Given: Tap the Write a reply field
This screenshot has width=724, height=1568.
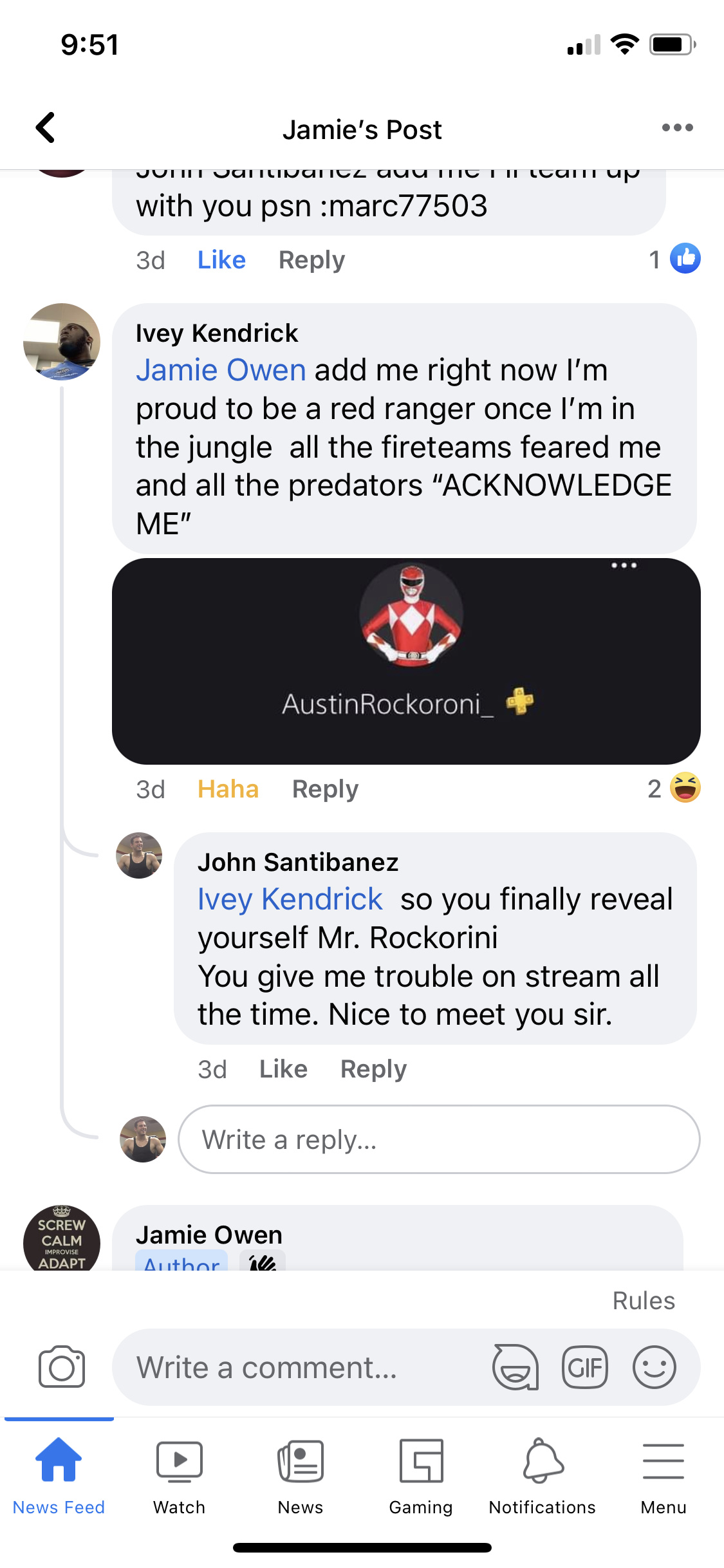Looking at the screenshot, I should click(439, 1139).
